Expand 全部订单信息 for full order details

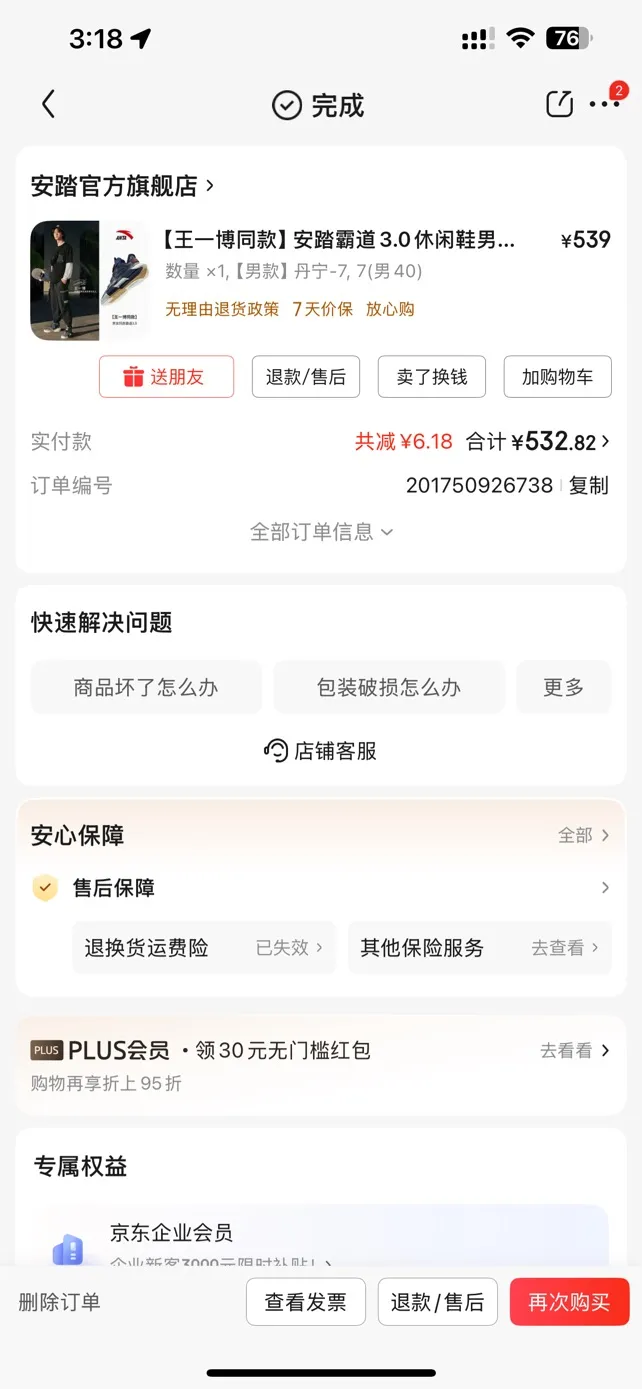321,532
